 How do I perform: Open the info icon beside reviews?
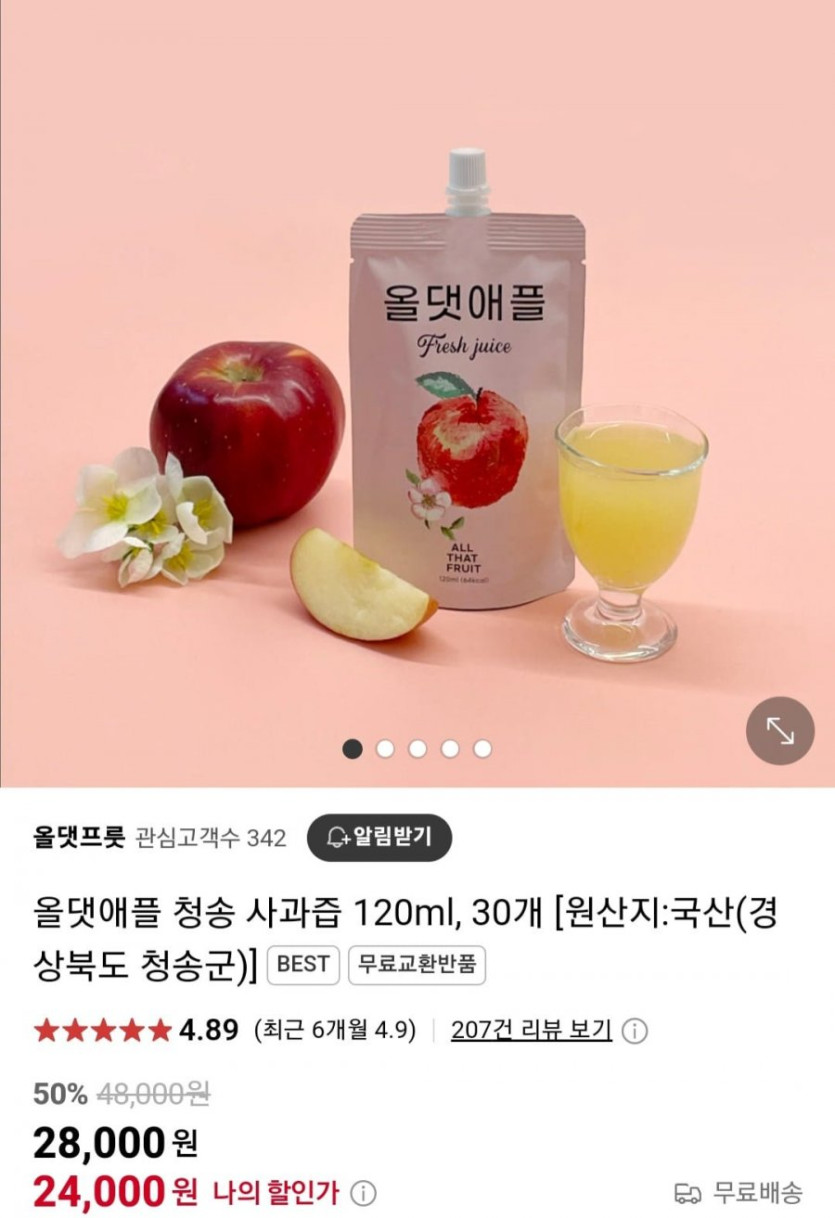pos(635,1032)
